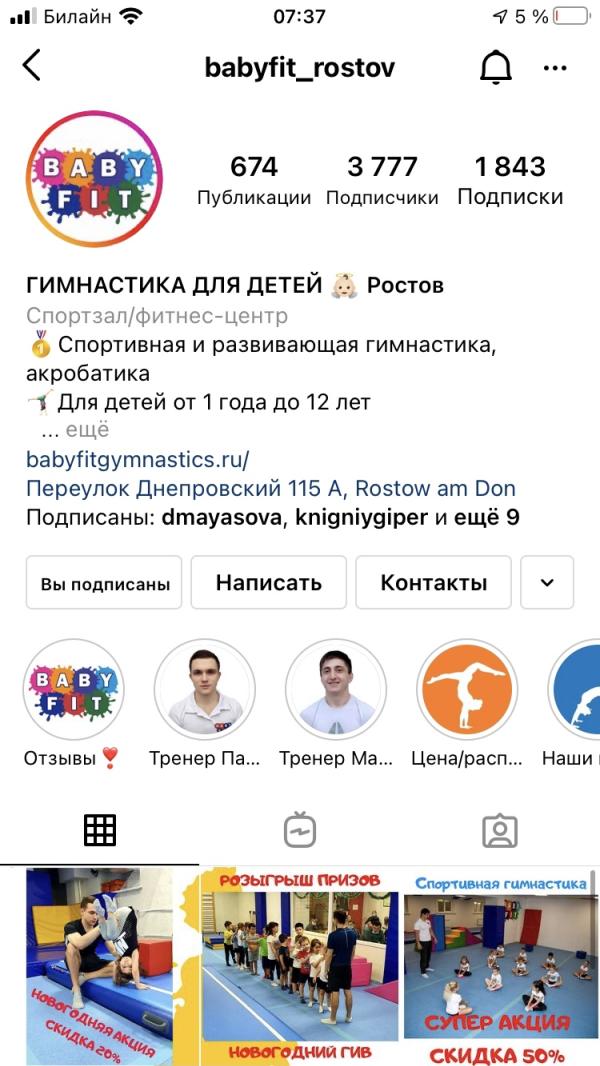600x1066 pixels.
Task: View the 1 843 Подписки list
Action: 510,179
